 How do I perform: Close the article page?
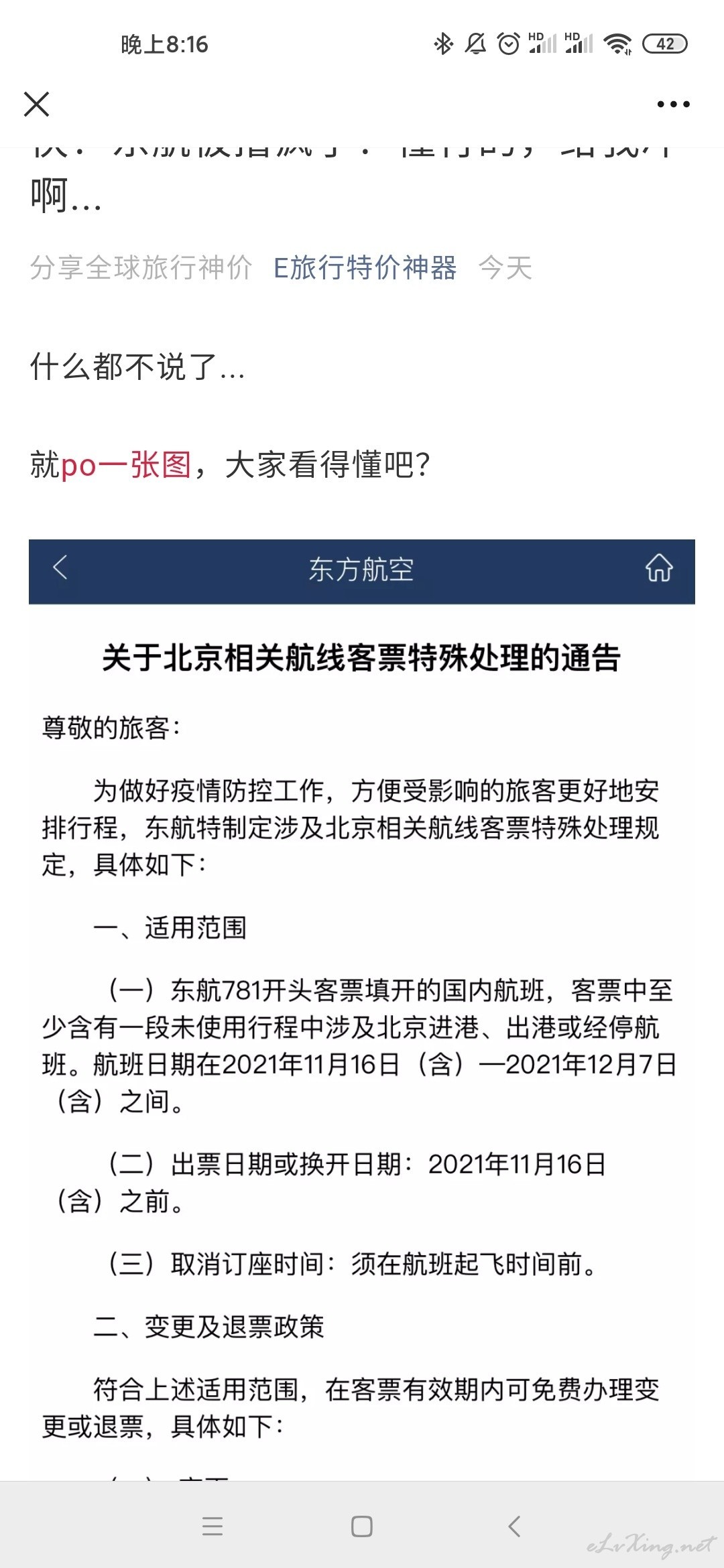click(x=37, y=104)
